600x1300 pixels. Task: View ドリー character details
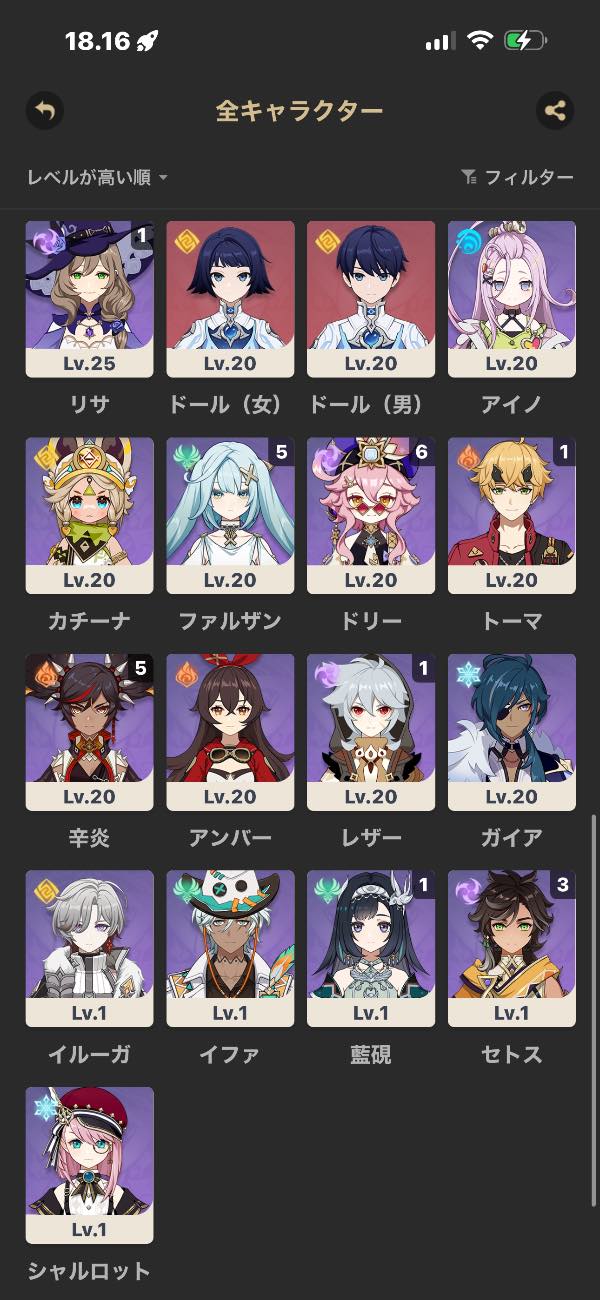point(371,515)
